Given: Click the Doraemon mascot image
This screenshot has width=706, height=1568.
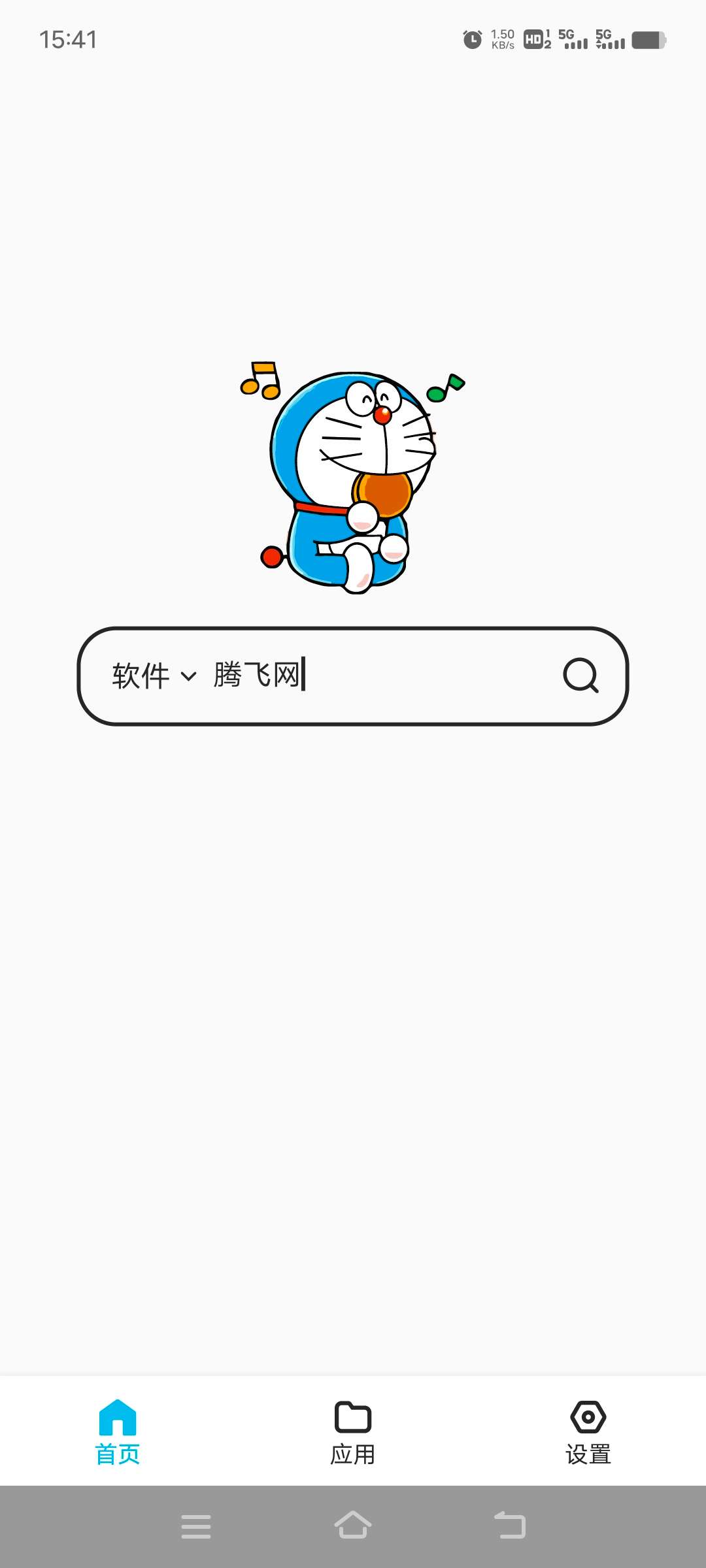Looking at the screenshot, I should (353, 477).
